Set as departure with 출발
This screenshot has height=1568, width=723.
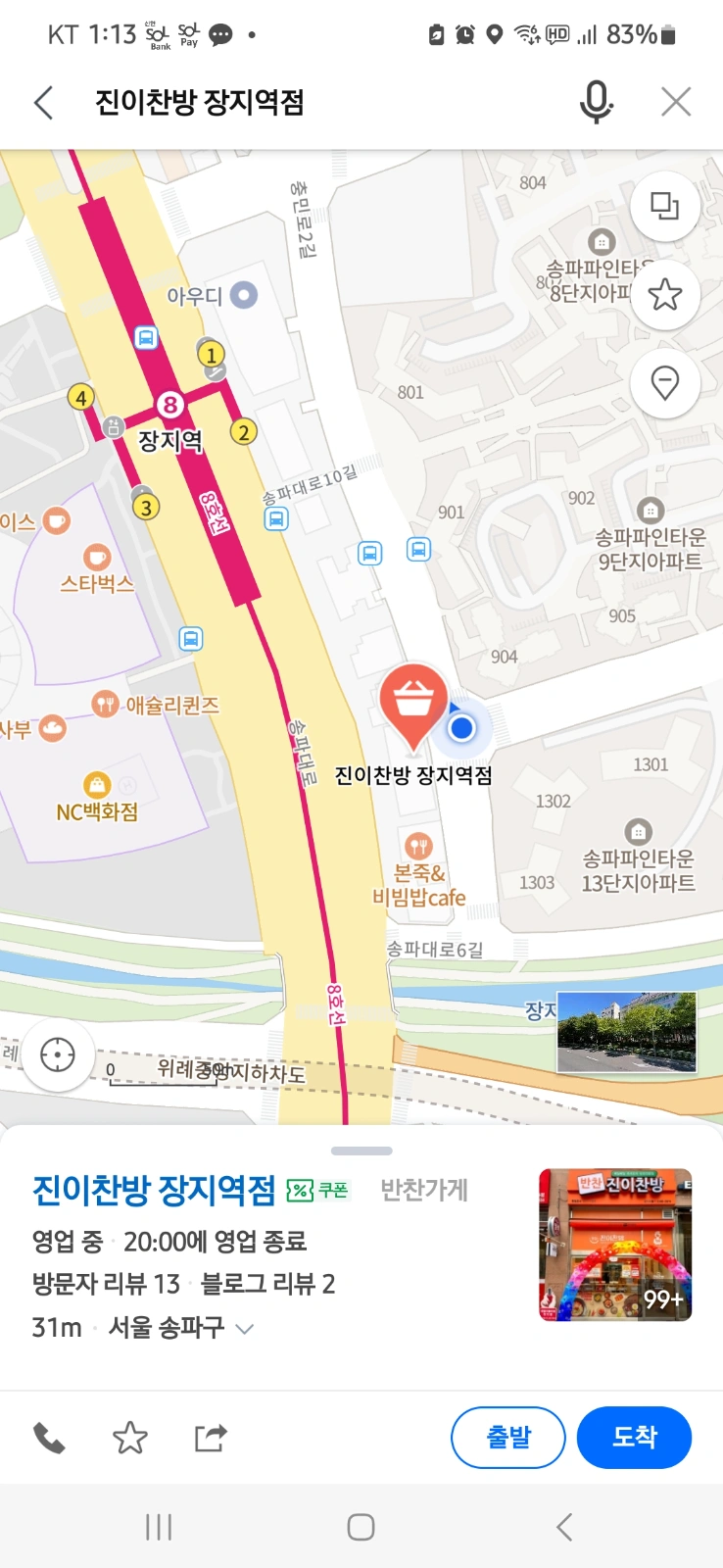tap(508, 1438)
